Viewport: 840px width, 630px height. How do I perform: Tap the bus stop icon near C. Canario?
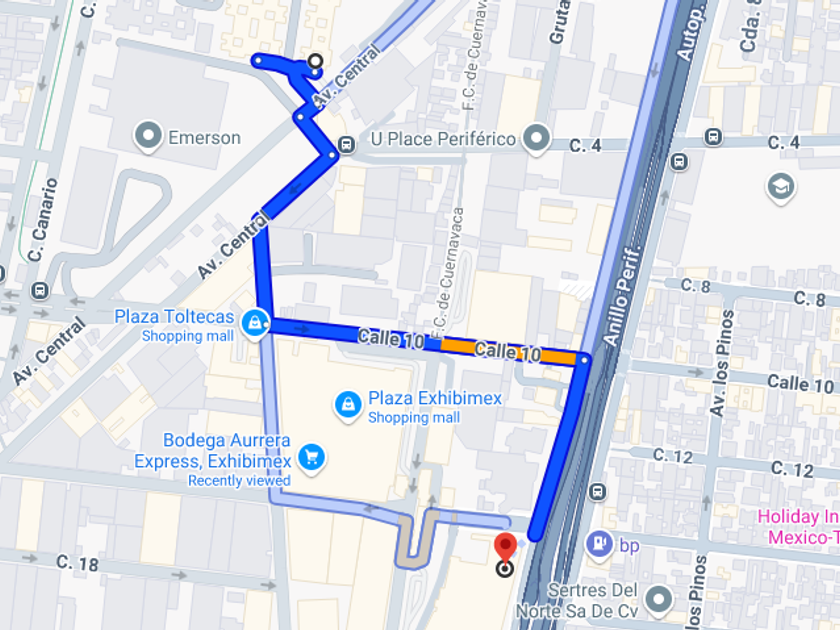coord(39,291)
